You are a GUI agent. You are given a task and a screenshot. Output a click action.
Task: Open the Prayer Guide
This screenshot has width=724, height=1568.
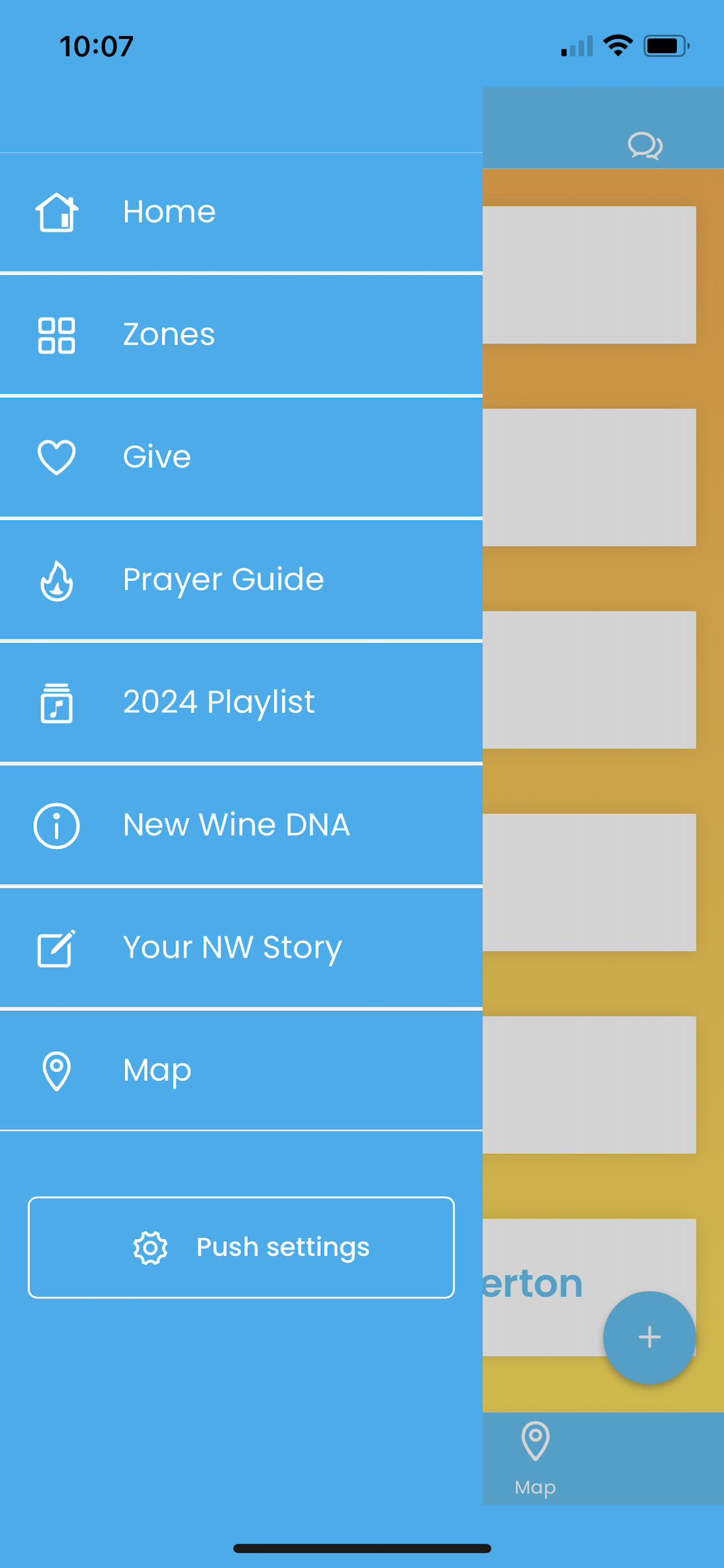tap(241, 579)
